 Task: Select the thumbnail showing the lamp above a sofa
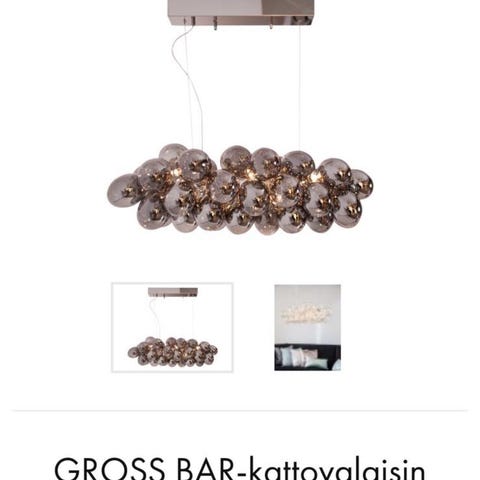pyautogui.click(x=307, y=327)
